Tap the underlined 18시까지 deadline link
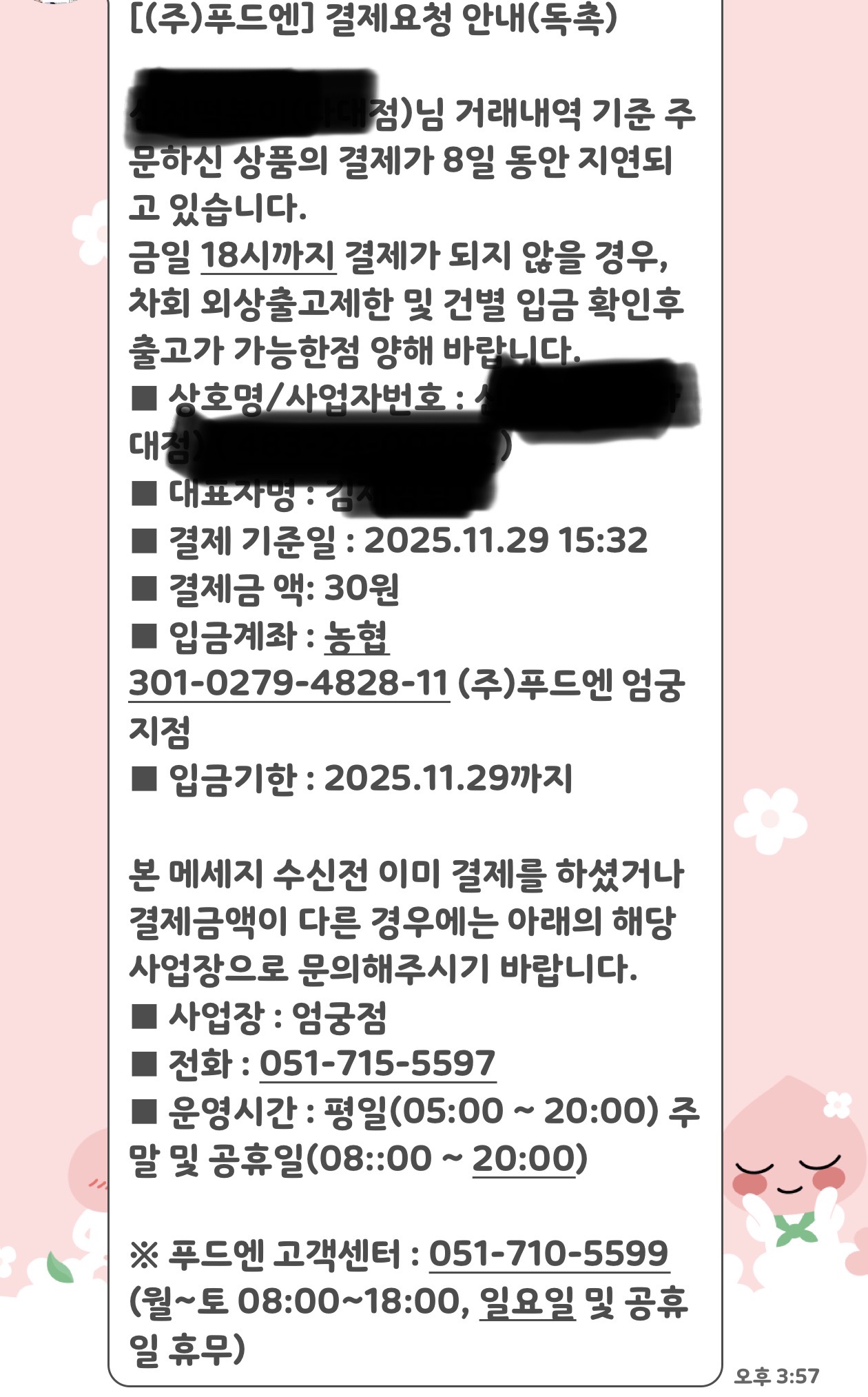868x1397 pixels. pos(267,256)
